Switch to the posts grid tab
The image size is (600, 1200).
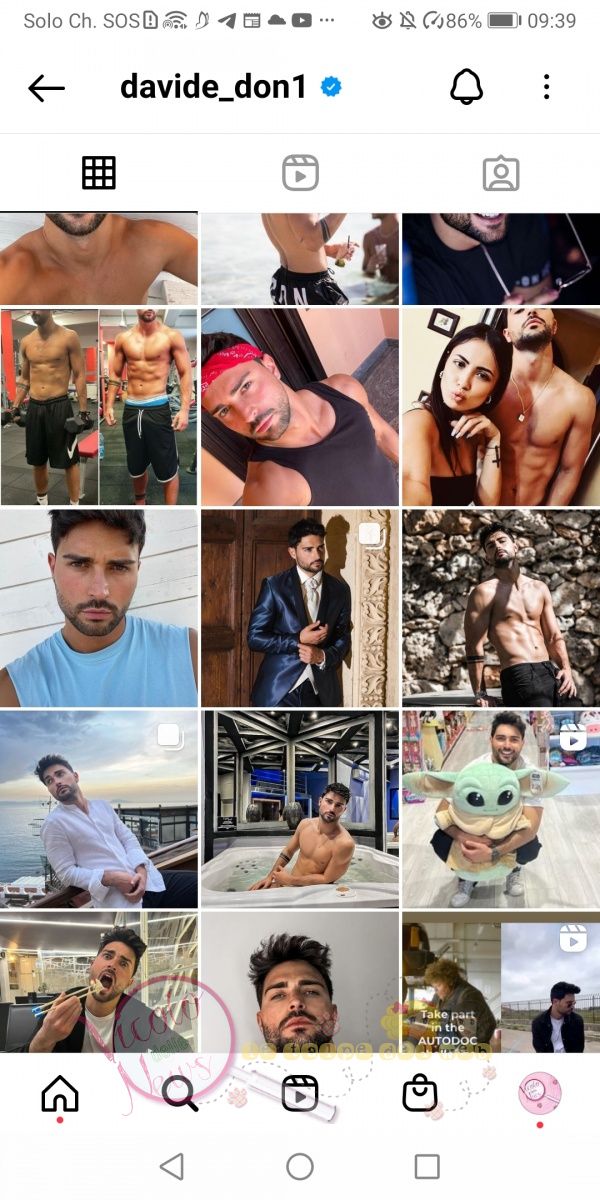pos(99,174)
